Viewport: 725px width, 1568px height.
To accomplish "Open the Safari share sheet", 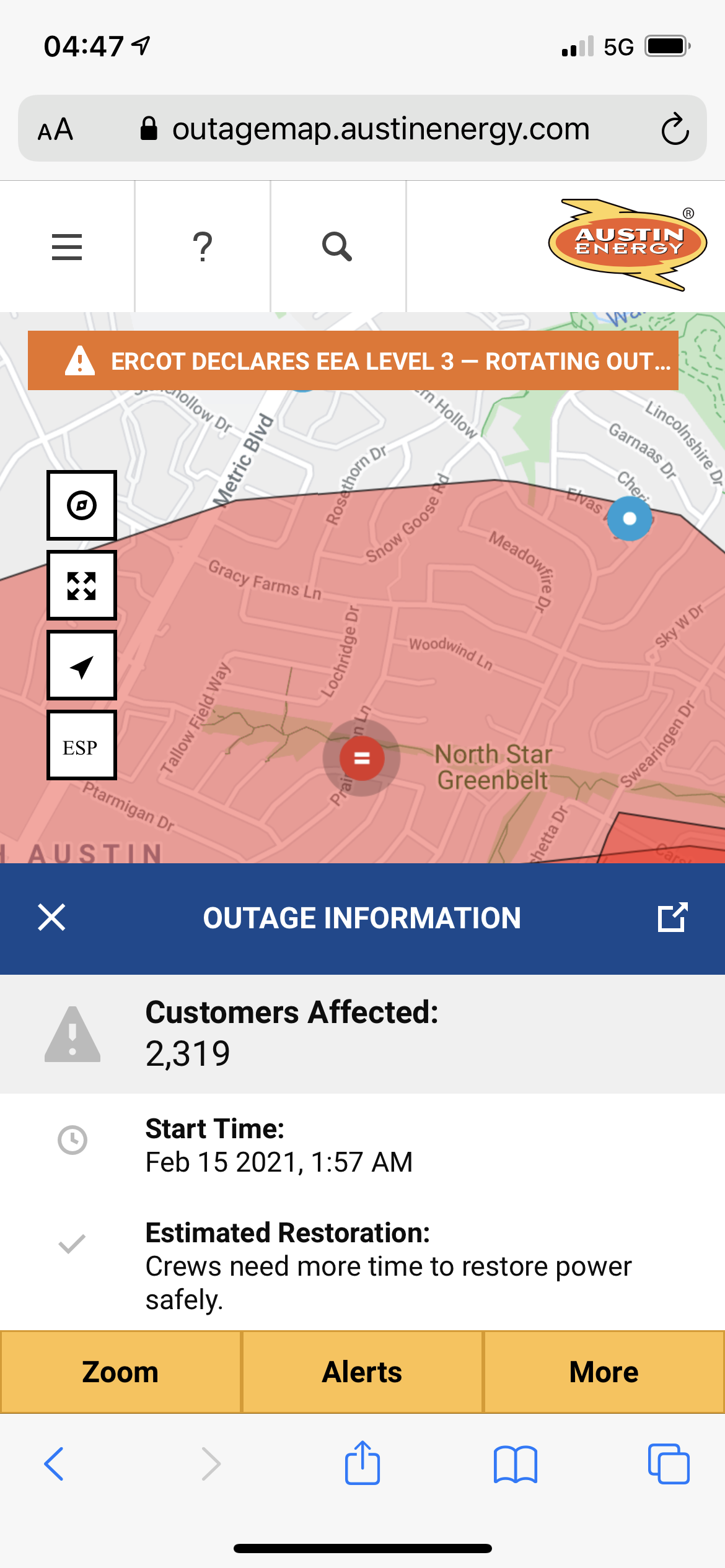I will [362, 1463].
